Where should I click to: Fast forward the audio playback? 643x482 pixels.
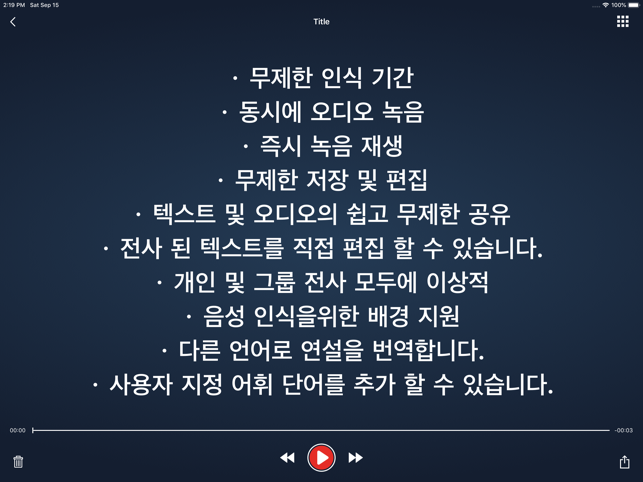(x=355, y=458)
